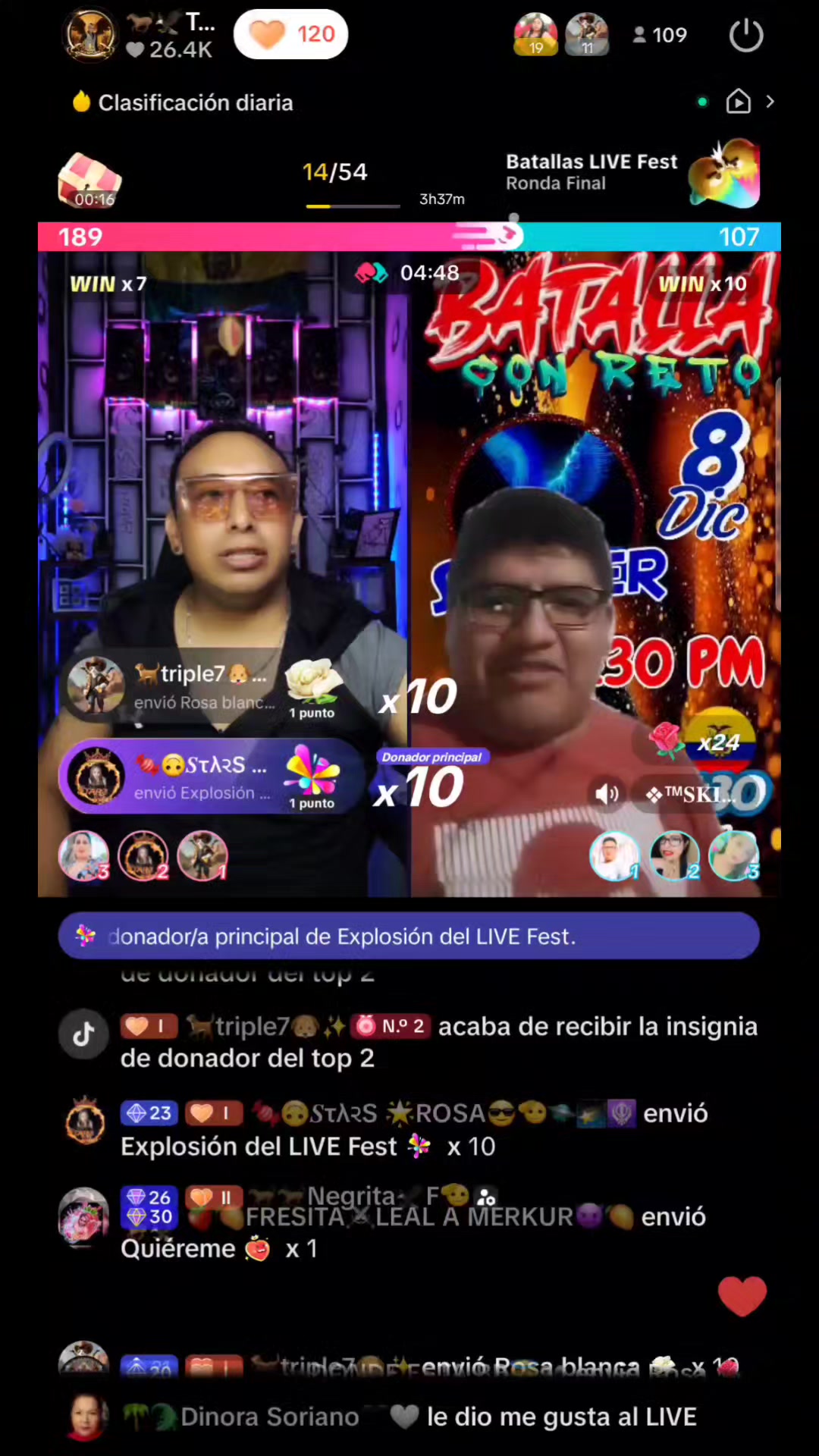Image resolution: width=819 pixels, height=1456 pixels.
Task: Open the donador principal Explosión LIVE Fest notice
Action: pyautogui.click(x=409, y=937)
